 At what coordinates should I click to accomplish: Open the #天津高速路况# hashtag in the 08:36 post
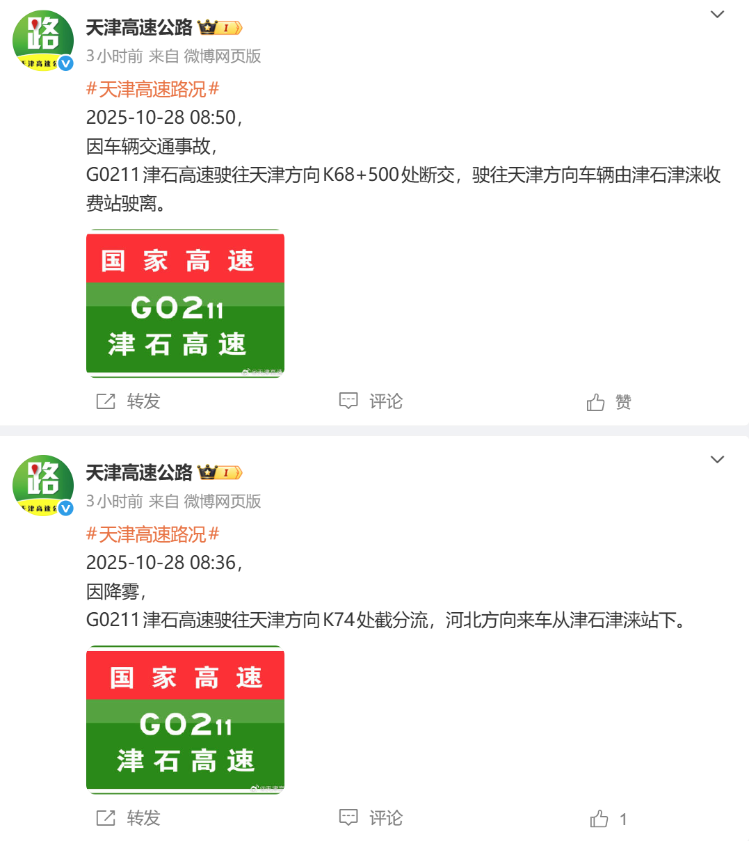pyautogui.click(x=152, y=534)
